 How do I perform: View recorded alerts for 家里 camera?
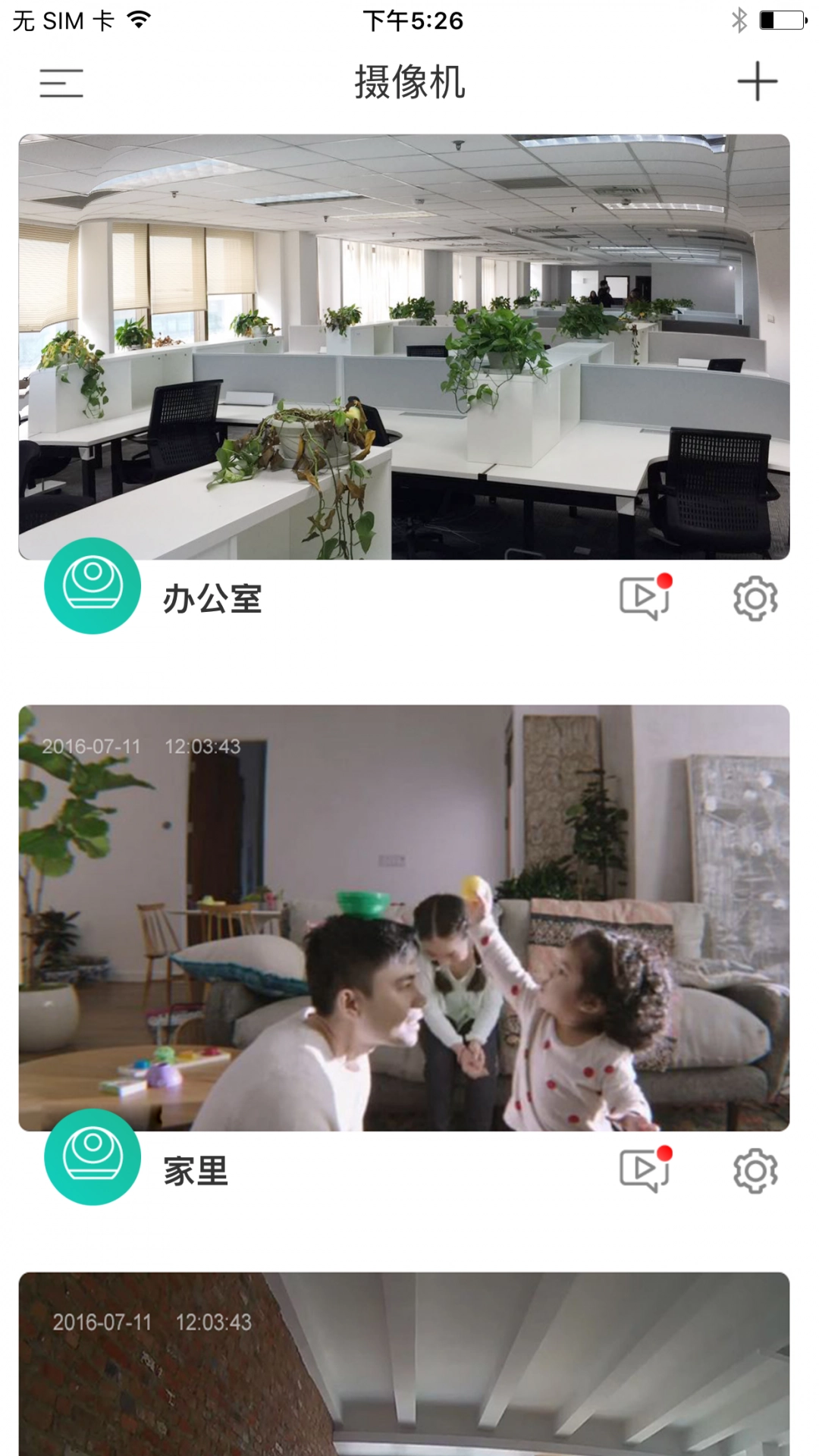pos(645,1170)
